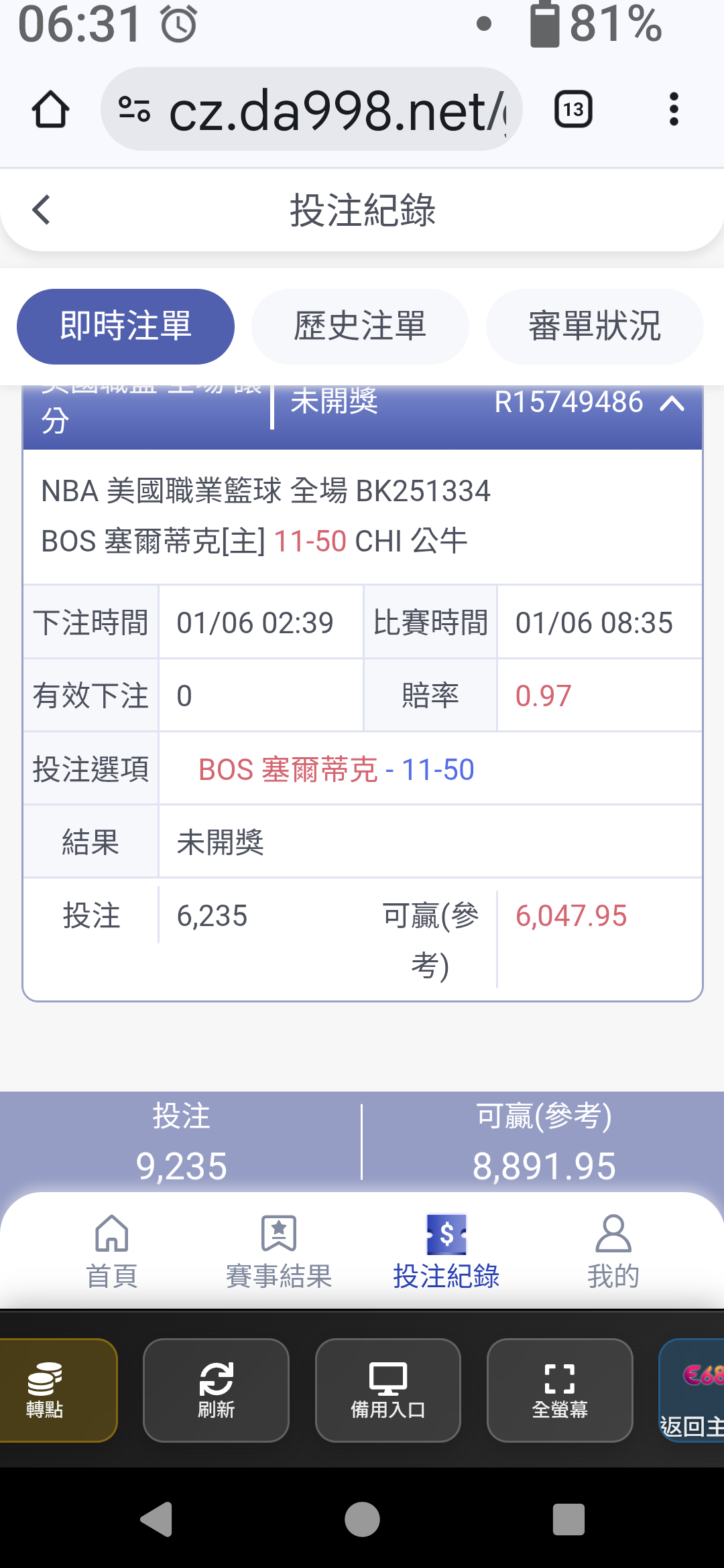Open the system recent apps view
Screen dimensions: 724x1568
coord(568,1518)
